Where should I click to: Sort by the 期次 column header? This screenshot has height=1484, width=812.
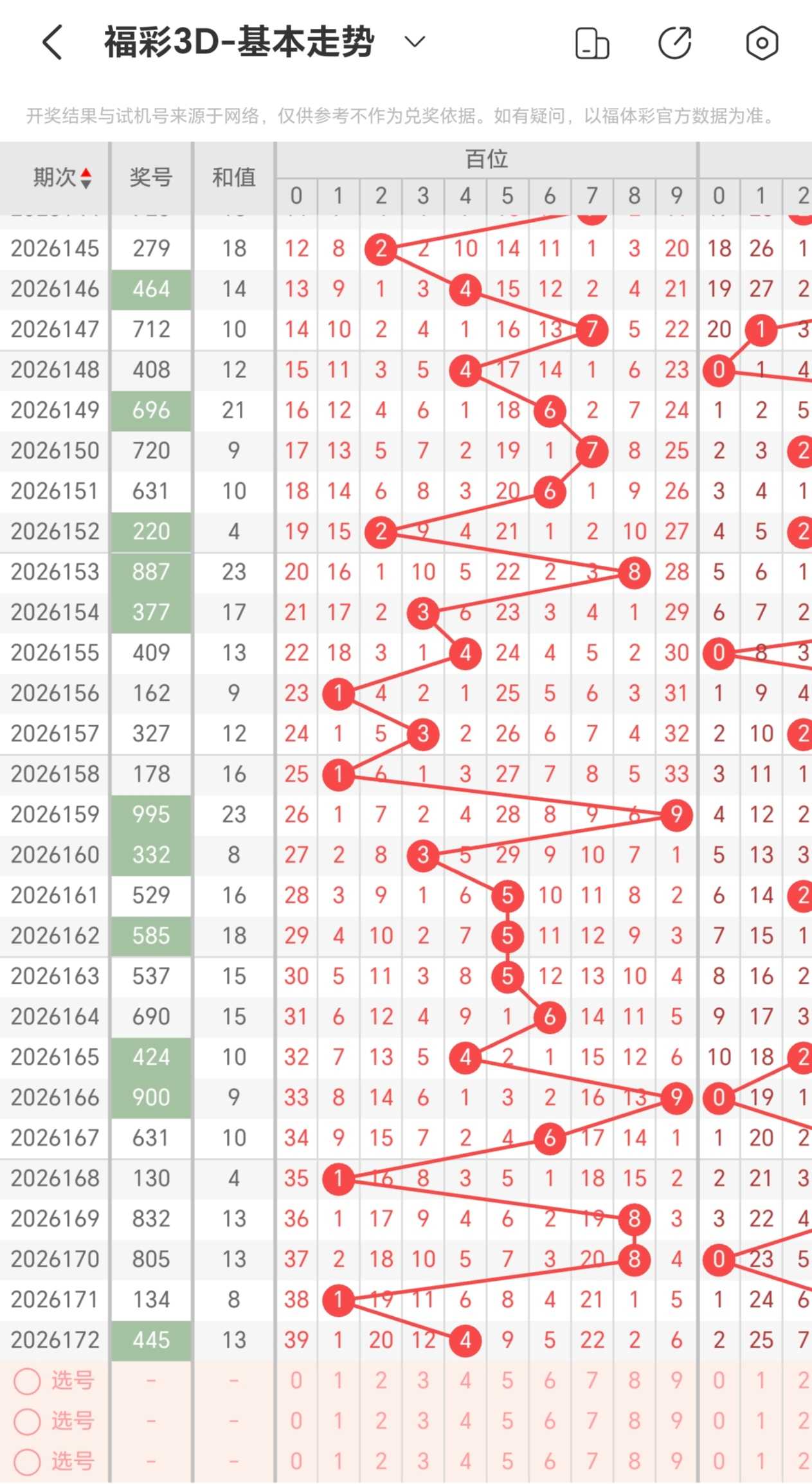[62, 177]
